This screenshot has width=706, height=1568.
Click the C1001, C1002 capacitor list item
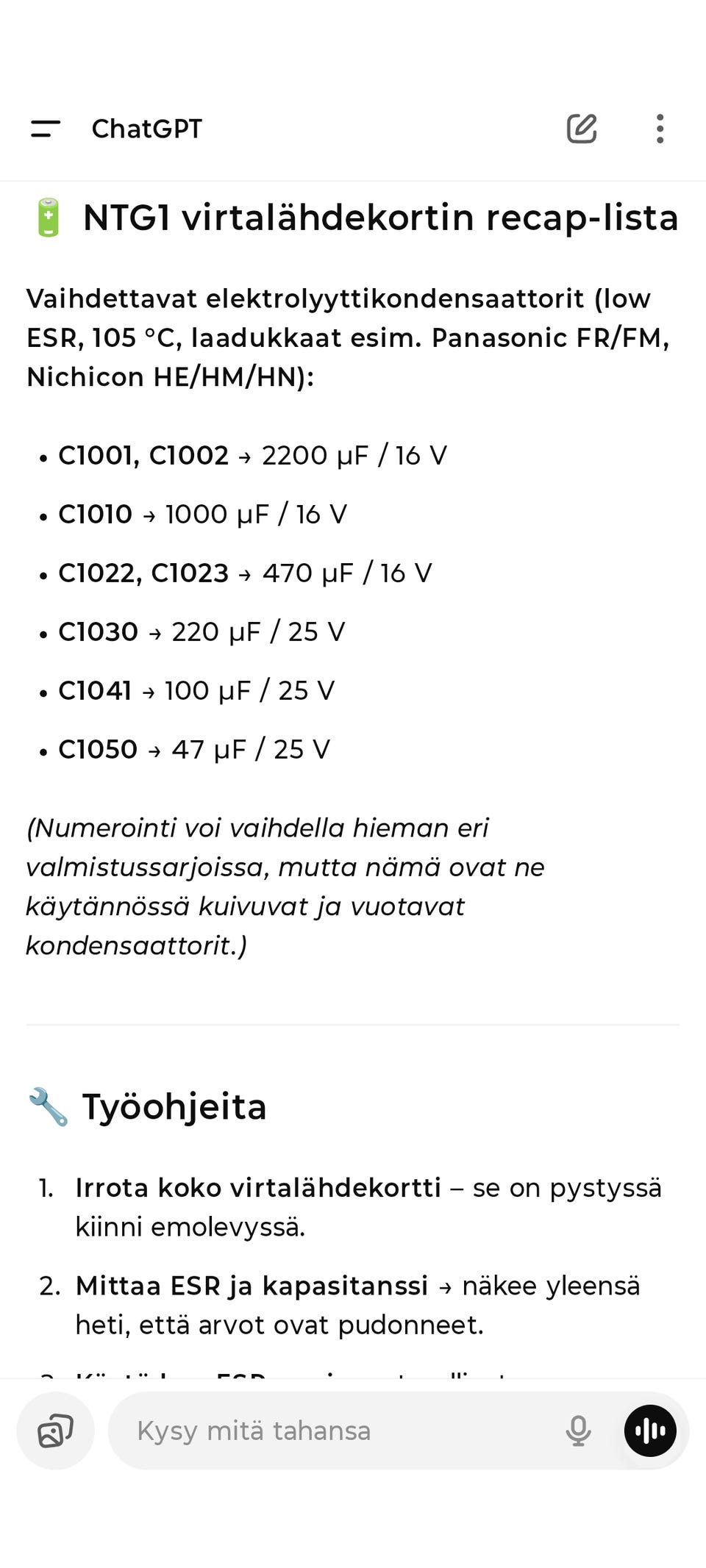(254, 455)
